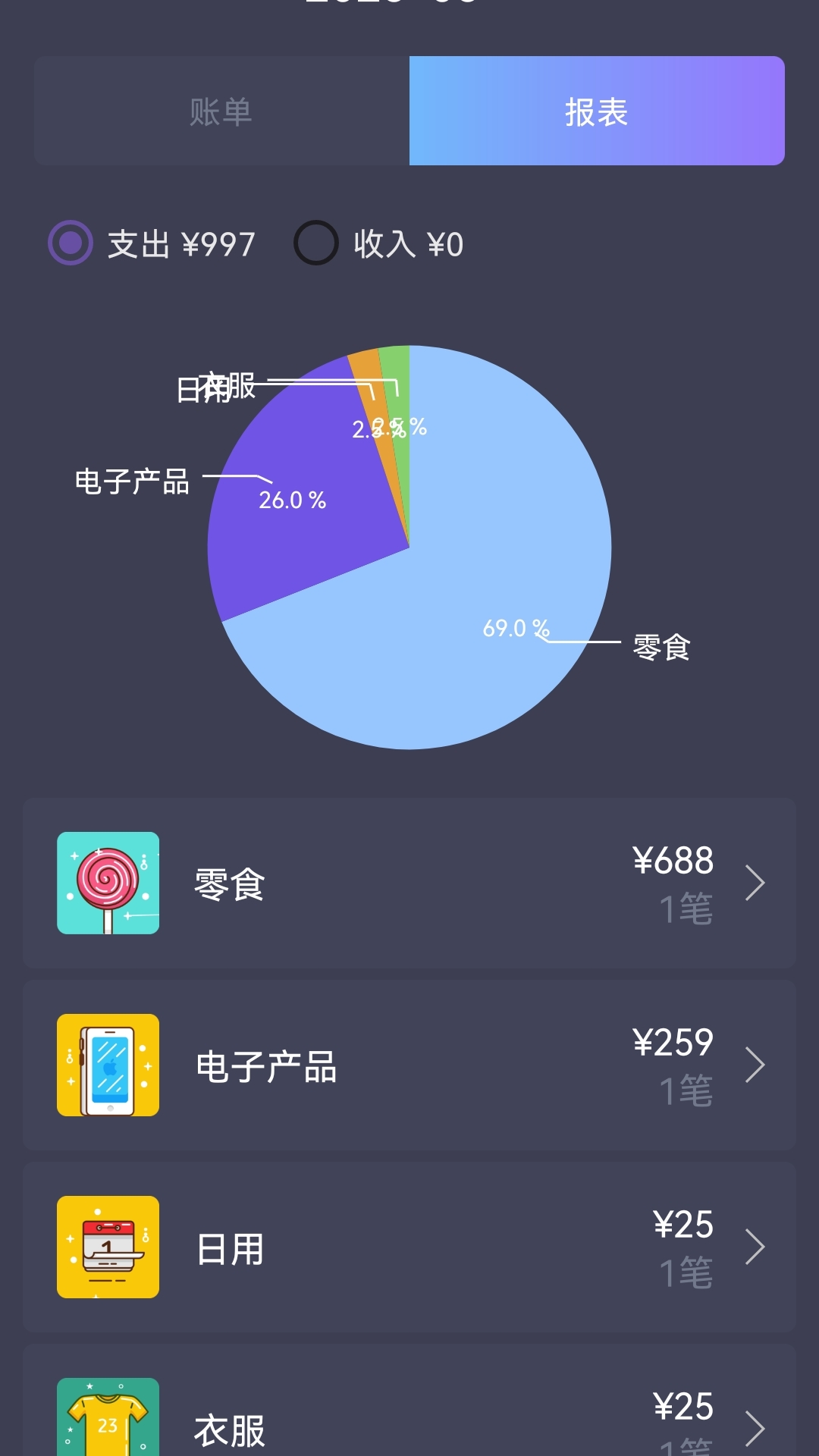Expand the 日用 spending details
Image resolution: width=819 pixels, height=1456 pixels.
pos(756,1246)
